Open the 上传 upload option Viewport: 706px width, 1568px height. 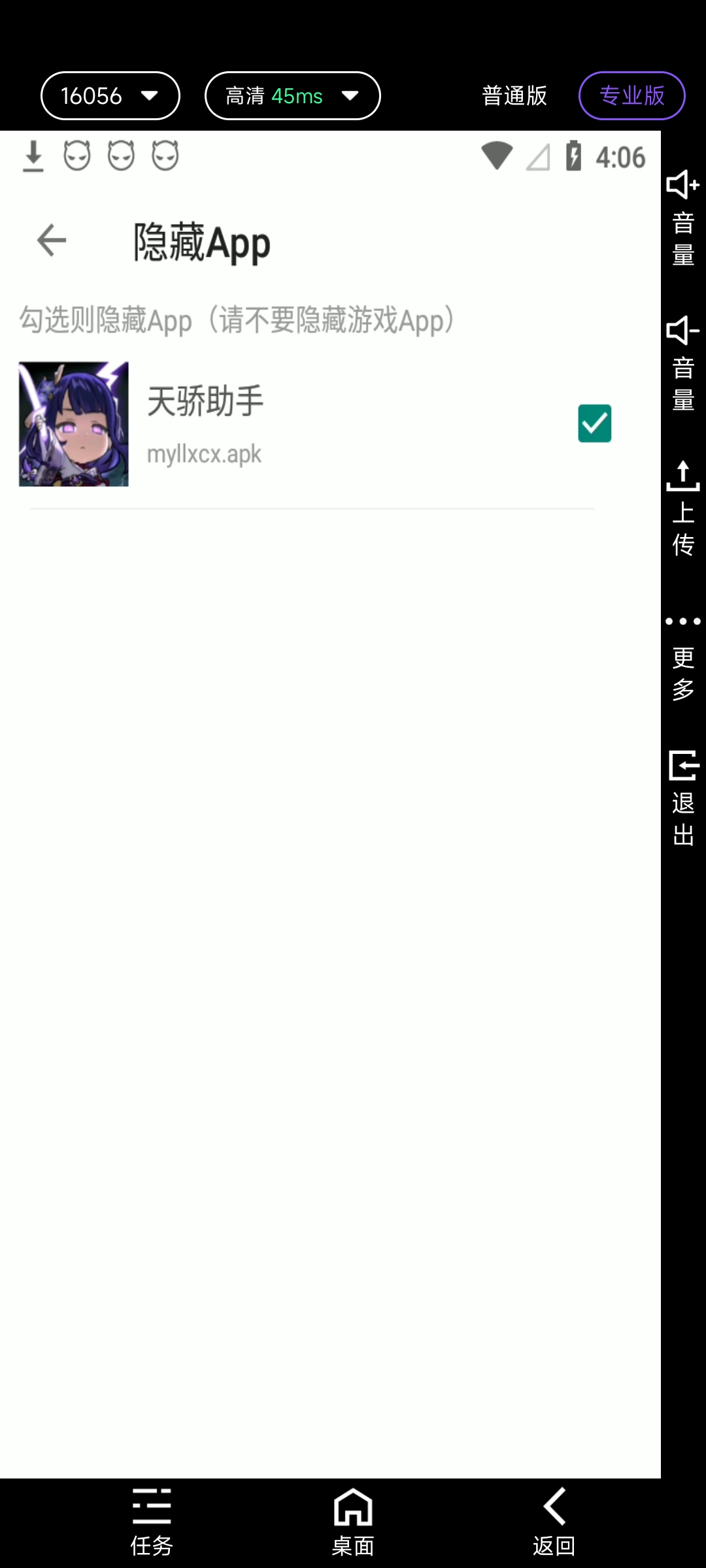[683, 508]
